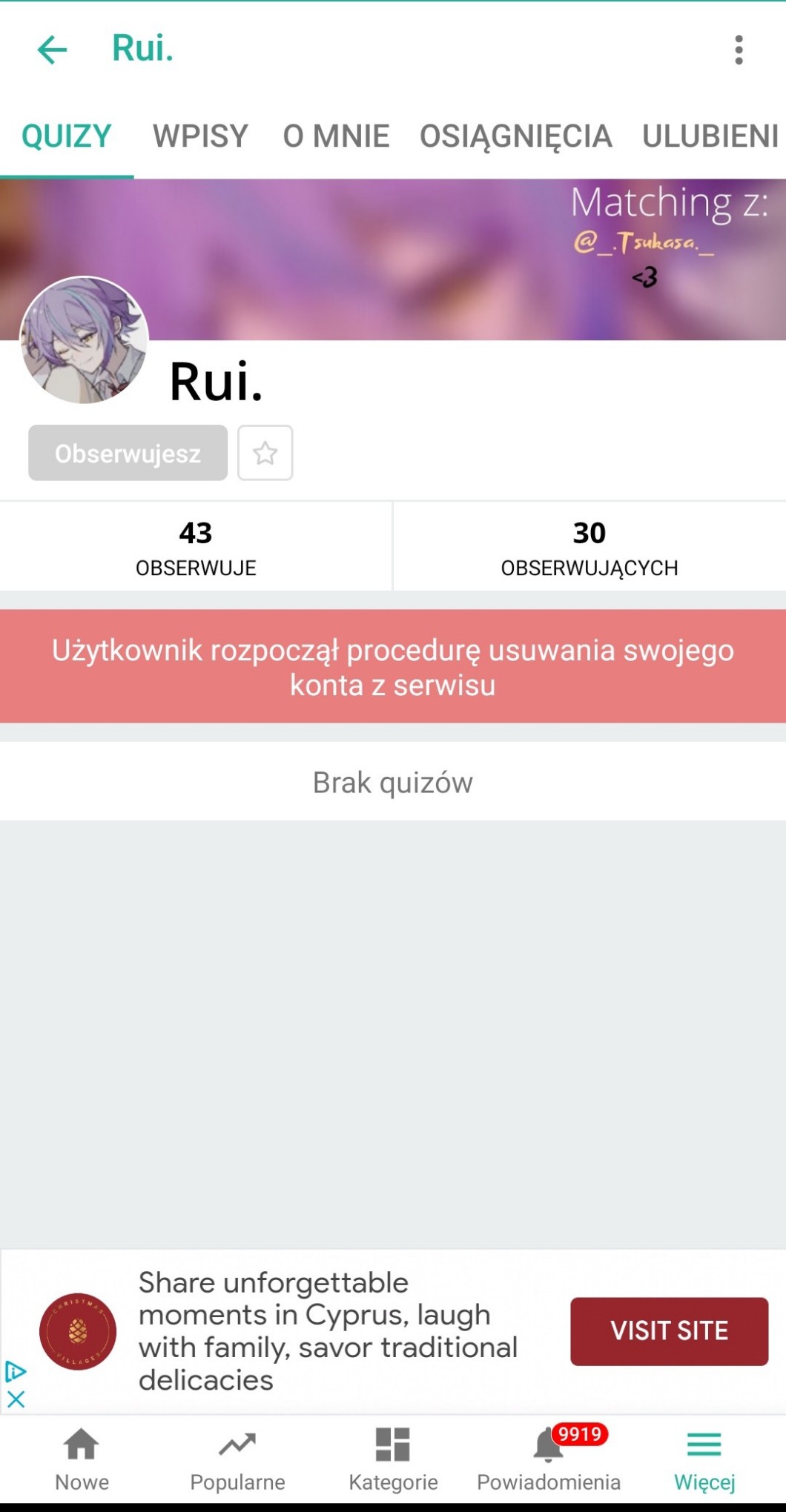Browse Kategorie in the bottom bar

393,1459
